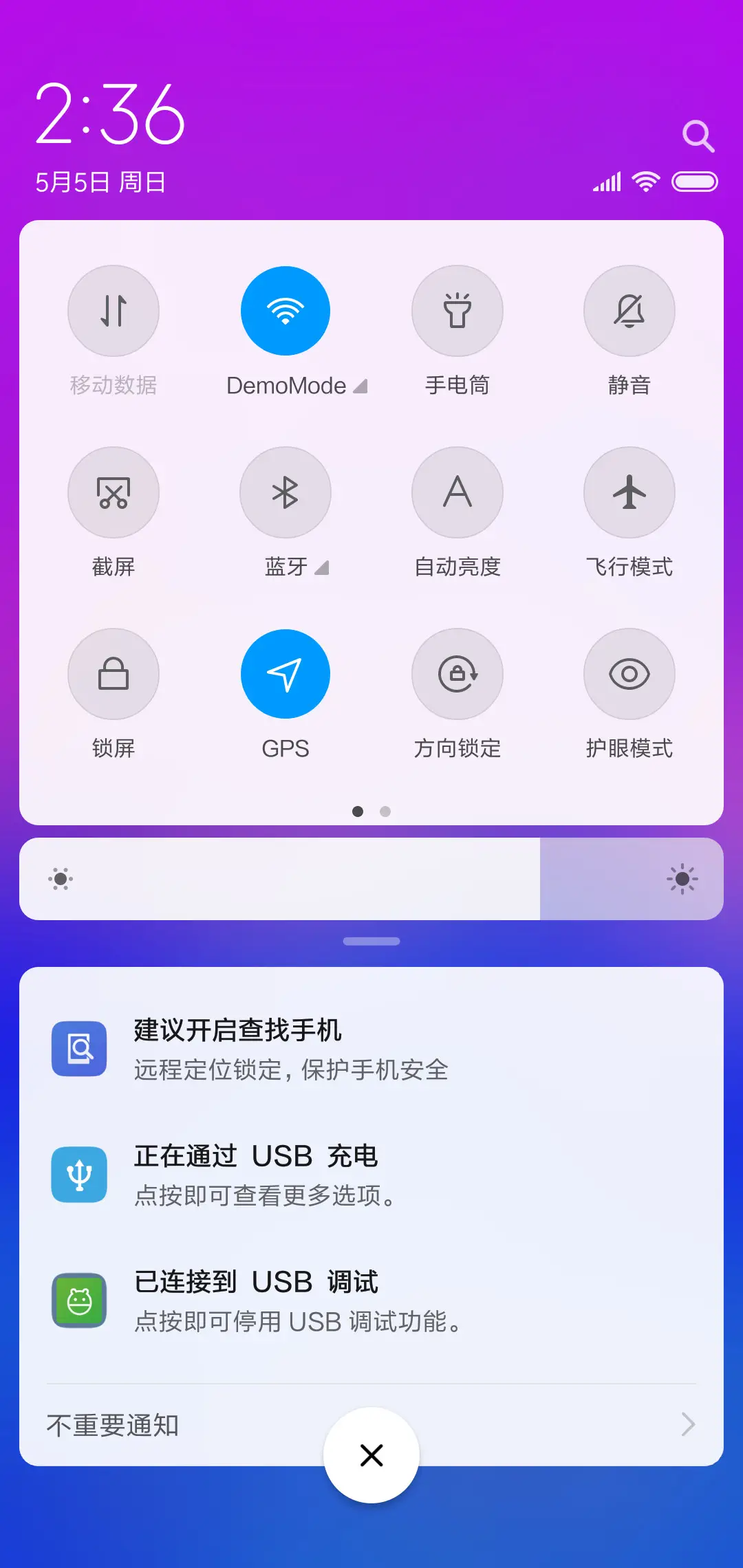Open the 不重要通知 notifications list
This screenshot has width=743, height=1568.
click(371, 1425)
